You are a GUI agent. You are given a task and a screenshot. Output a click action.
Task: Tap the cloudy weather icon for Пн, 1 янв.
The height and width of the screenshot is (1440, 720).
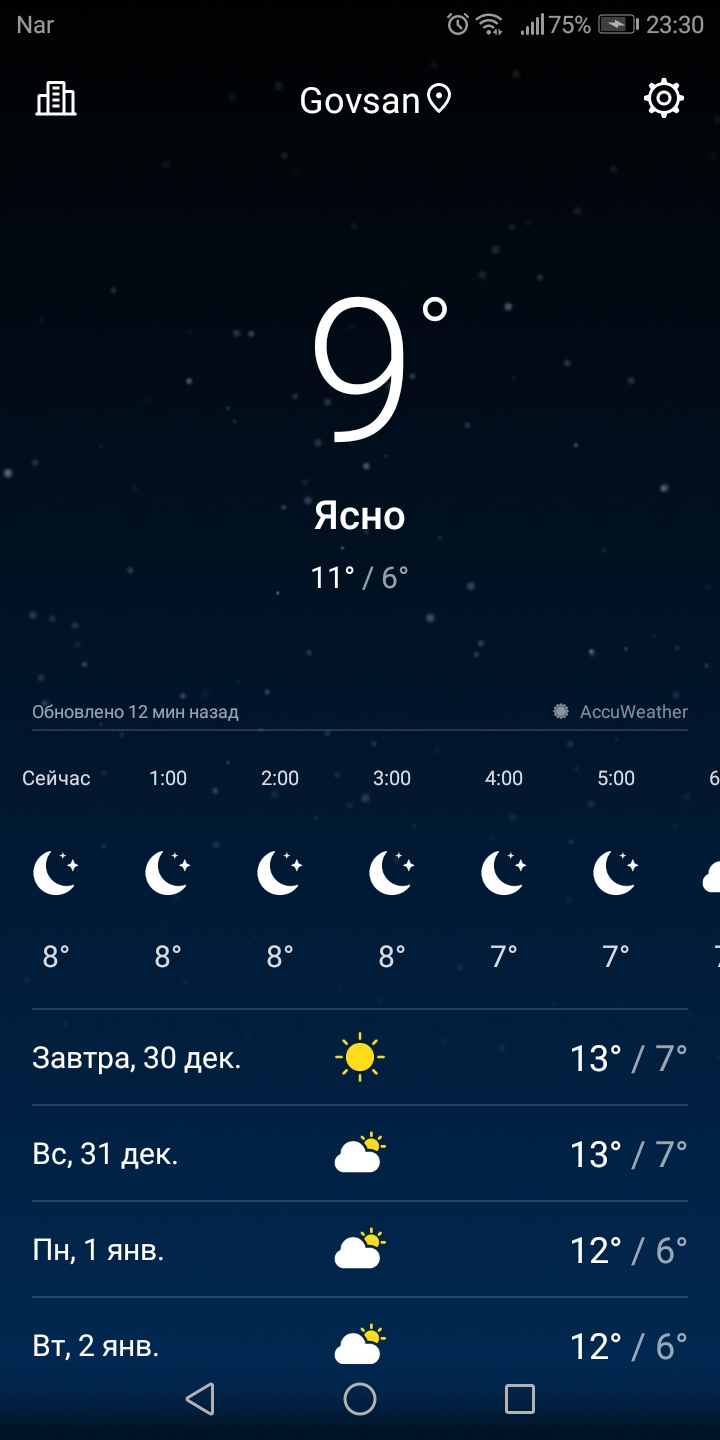point(359,1248)
